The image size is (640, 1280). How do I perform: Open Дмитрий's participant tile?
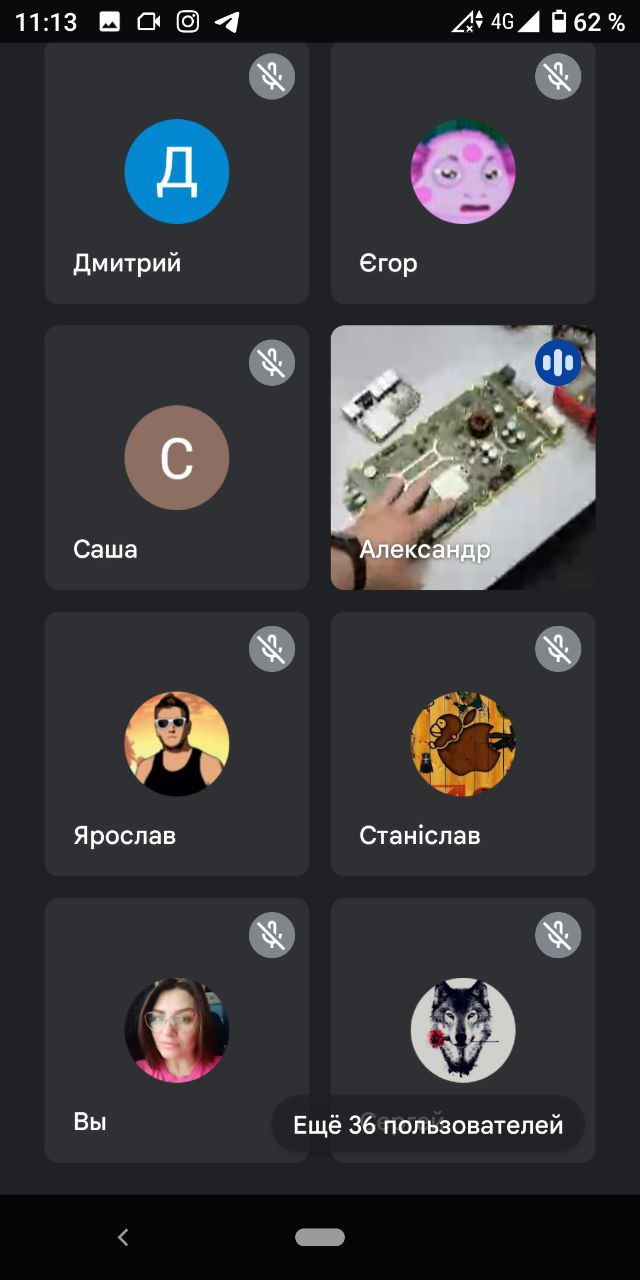point(177,172)
